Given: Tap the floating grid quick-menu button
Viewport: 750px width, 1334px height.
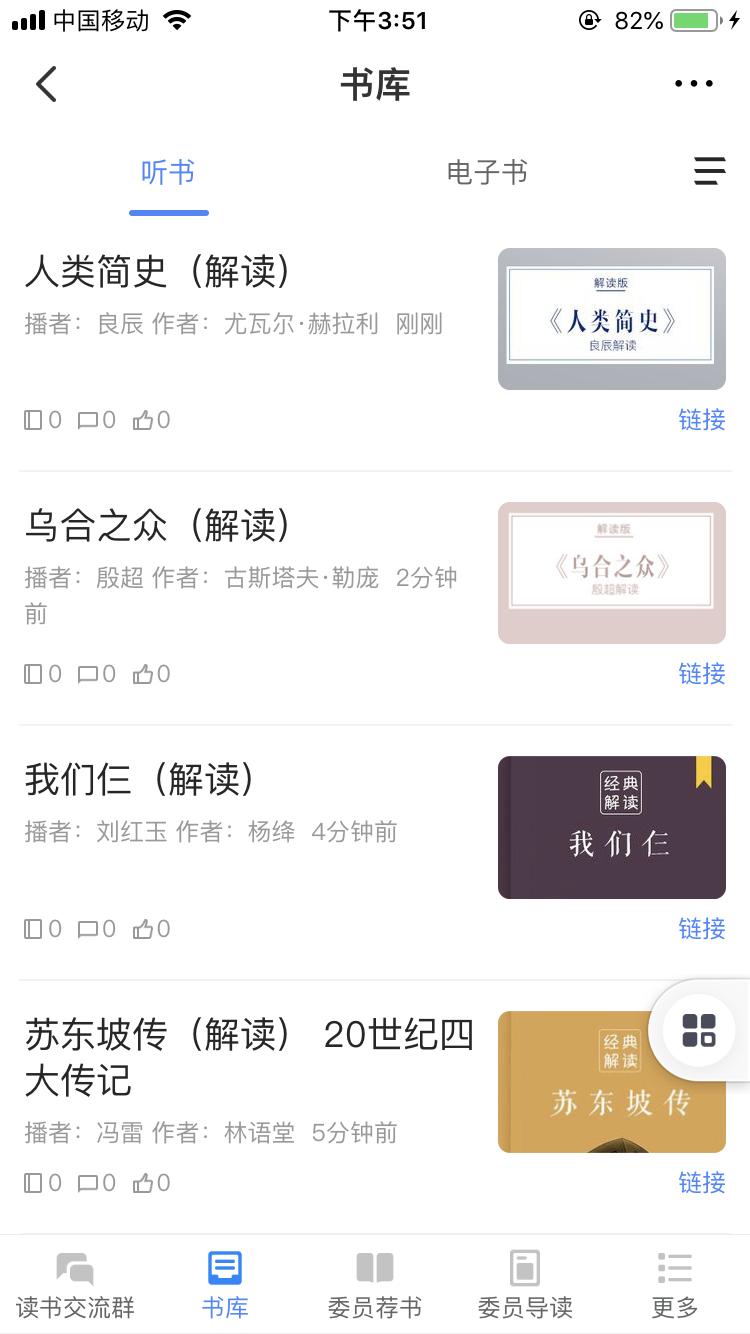Looking at the screenshot, I should click(x=699, y=1031).
